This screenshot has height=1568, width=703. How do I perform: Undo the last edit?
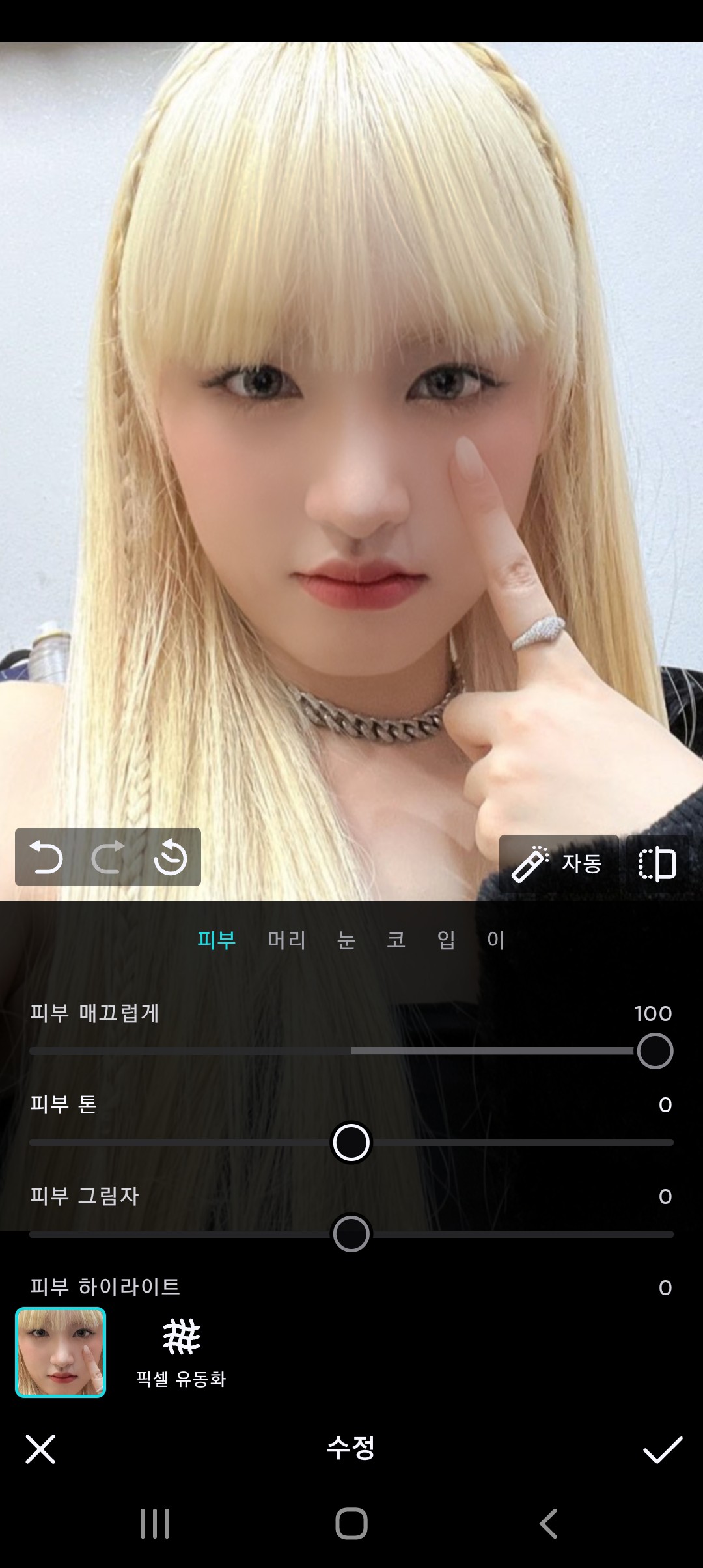[x=46, y=856]
